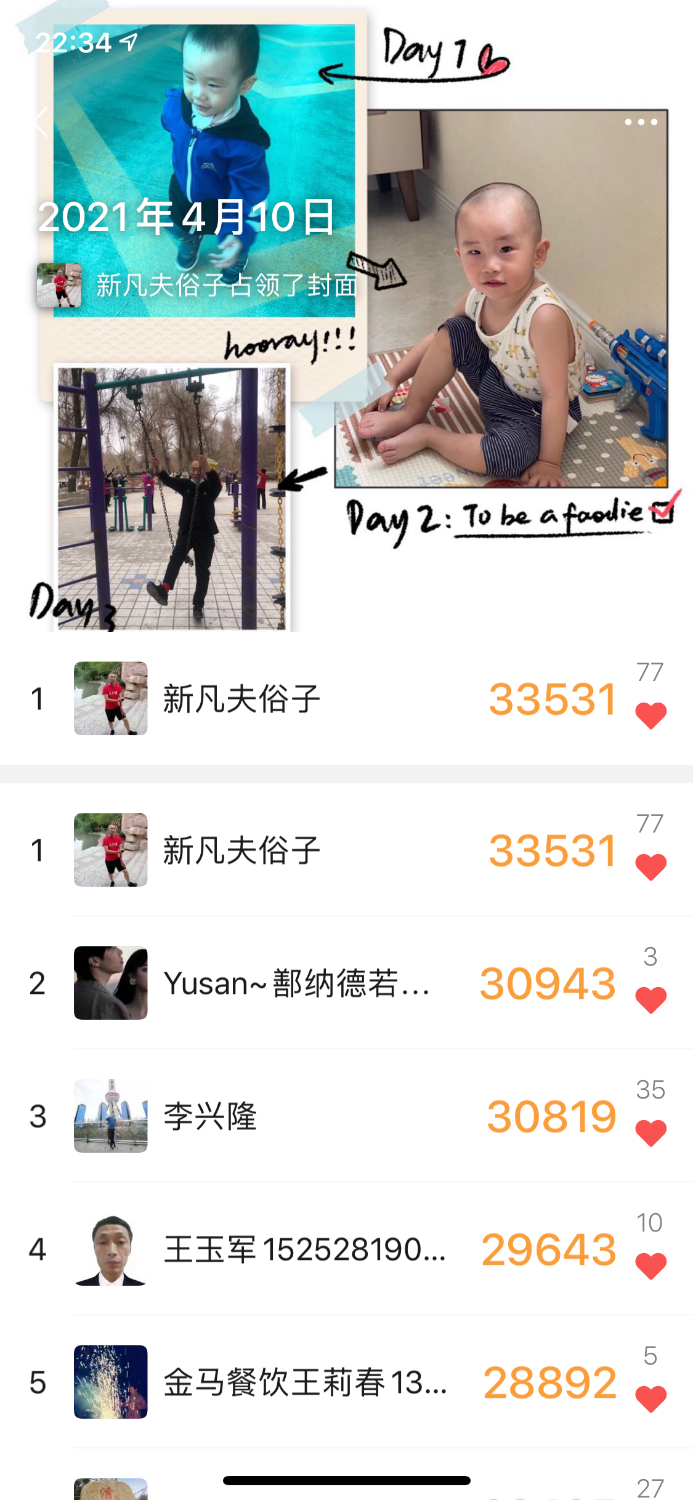The height and width of the screenshot is (1500, 693).
Task: Tap the heart beside 王玉军's 29643 steps
Action: click(x=651, y=1266)
